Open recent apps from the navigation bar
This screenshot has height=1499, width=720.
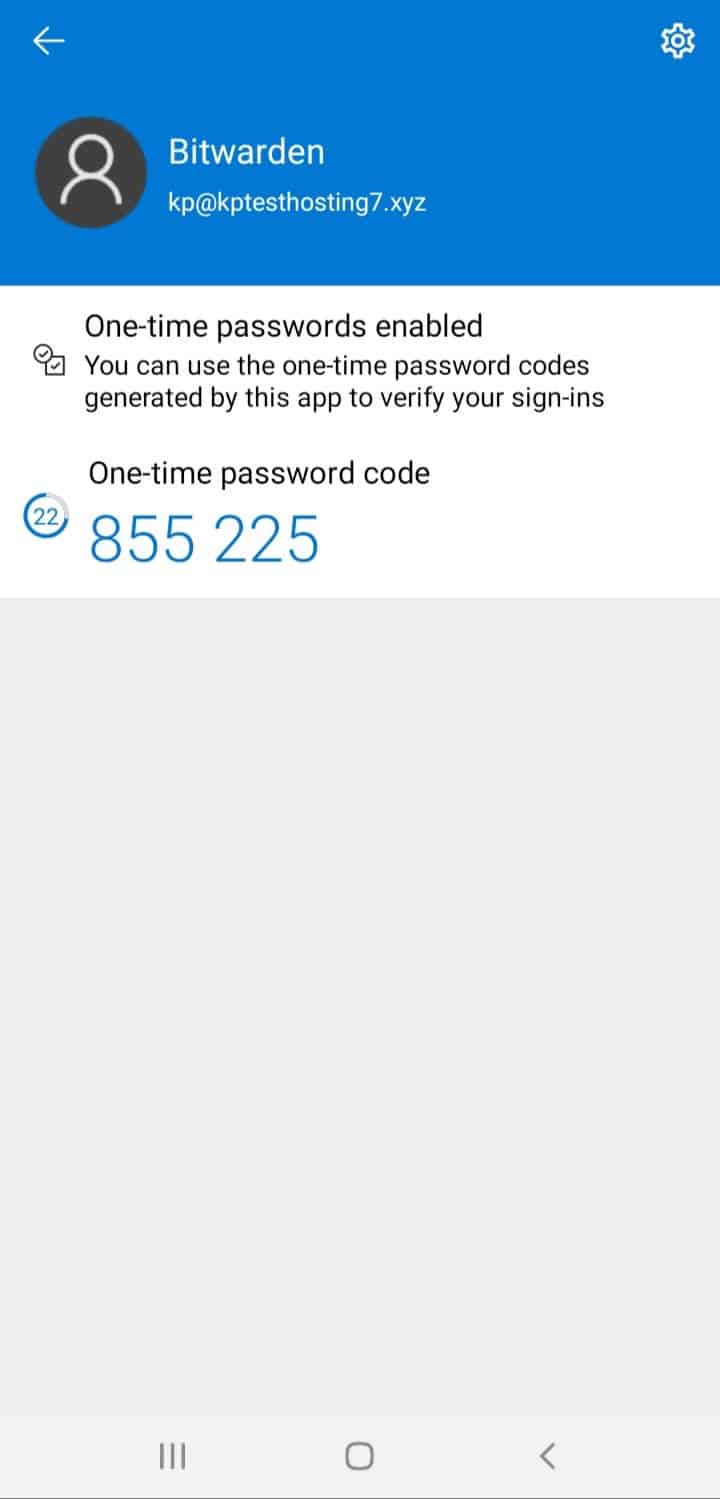(172, 1456)
